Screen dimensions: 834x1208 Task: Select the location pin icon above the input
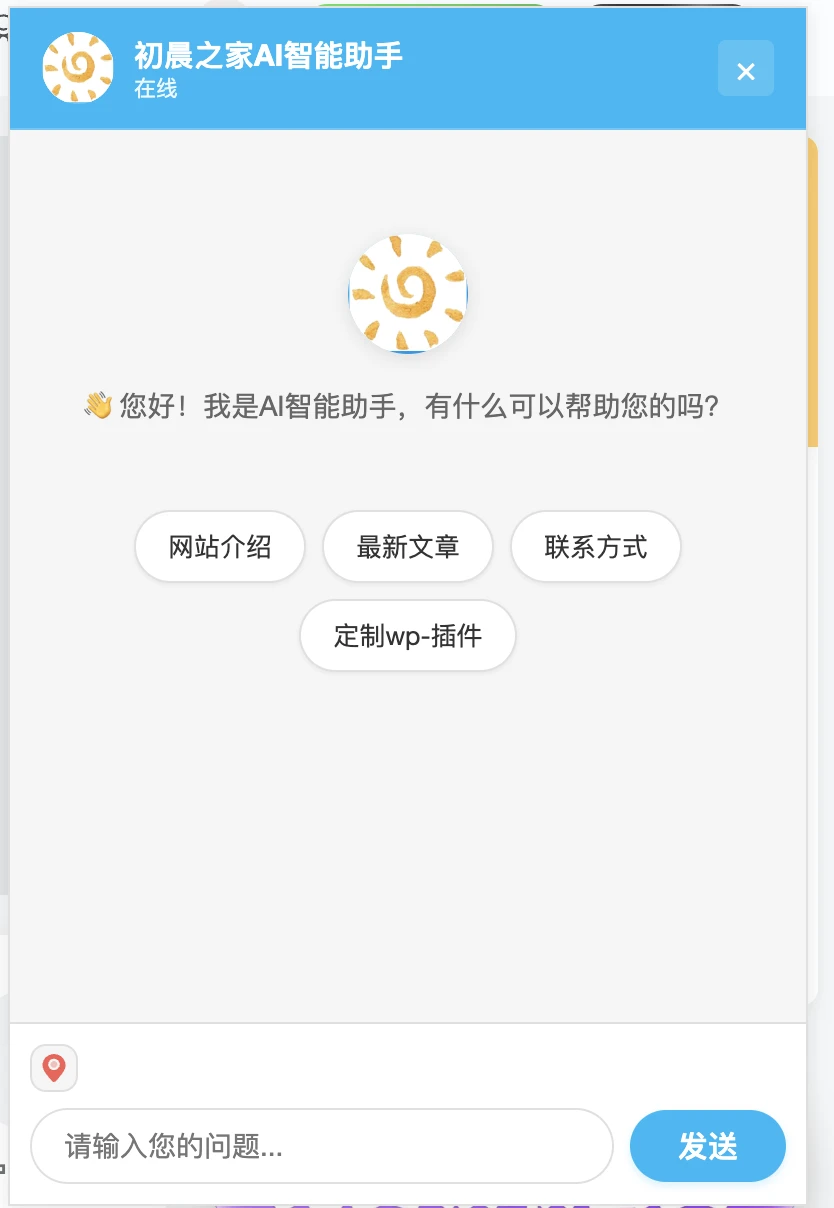(x=53, y=1068)
